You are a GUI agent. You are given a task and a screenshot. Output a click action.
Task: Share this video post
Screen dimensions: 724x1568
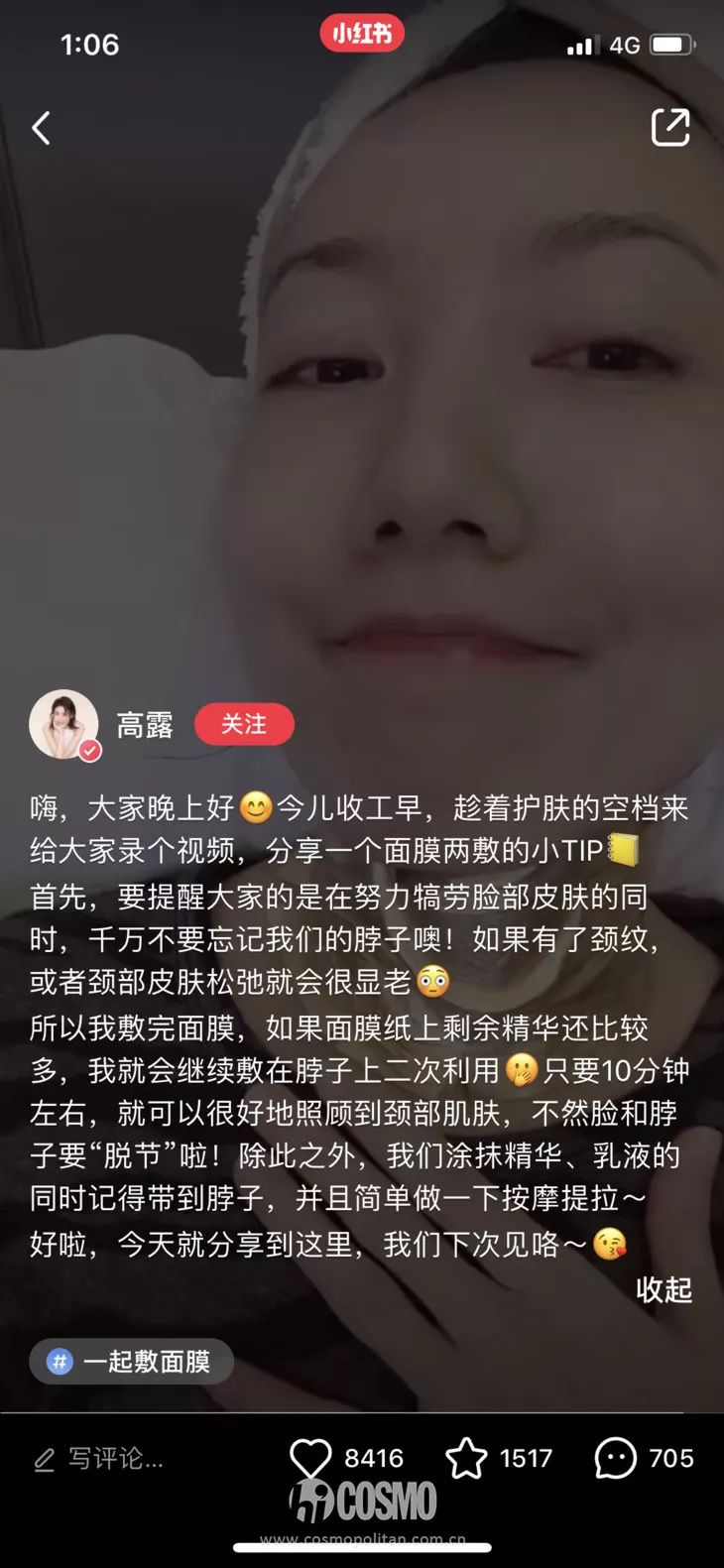click(x=669, y=128)
